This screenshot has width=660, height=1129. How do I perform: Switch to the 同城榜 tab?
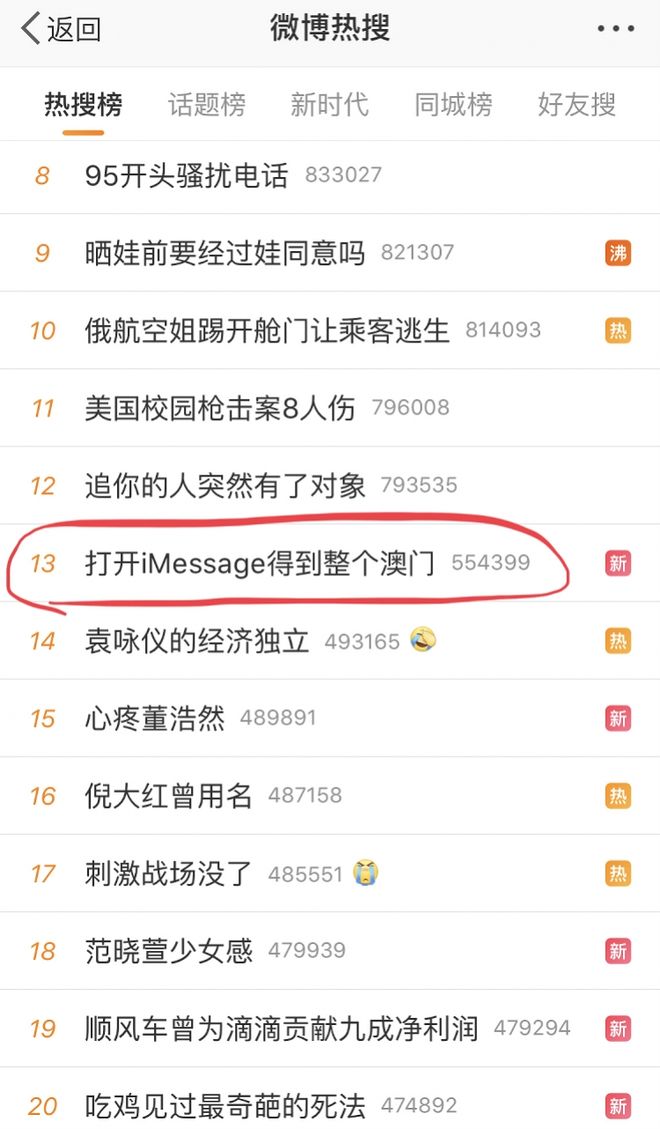click(x=453, y=104)
